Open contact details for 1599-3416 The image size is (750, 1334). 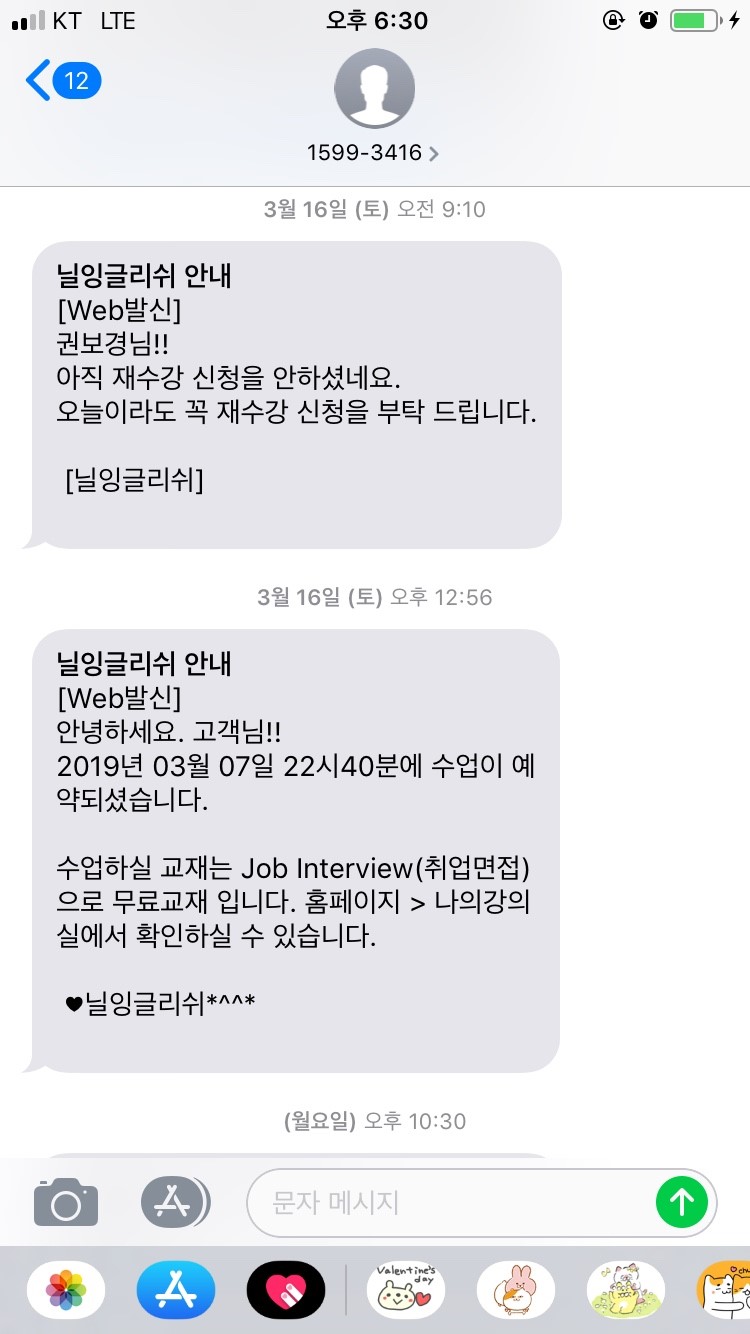[375, 154]
